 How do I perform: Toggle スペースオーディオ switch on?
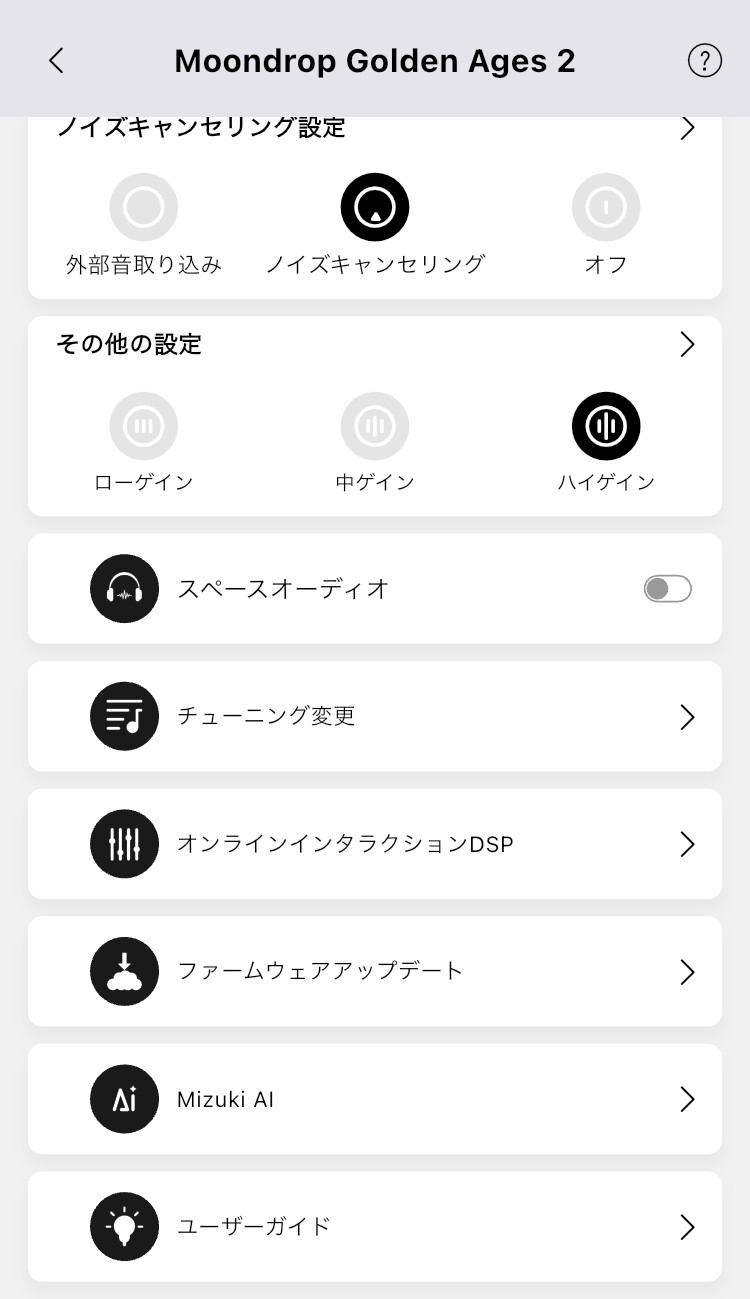click(x=667, y=589)
